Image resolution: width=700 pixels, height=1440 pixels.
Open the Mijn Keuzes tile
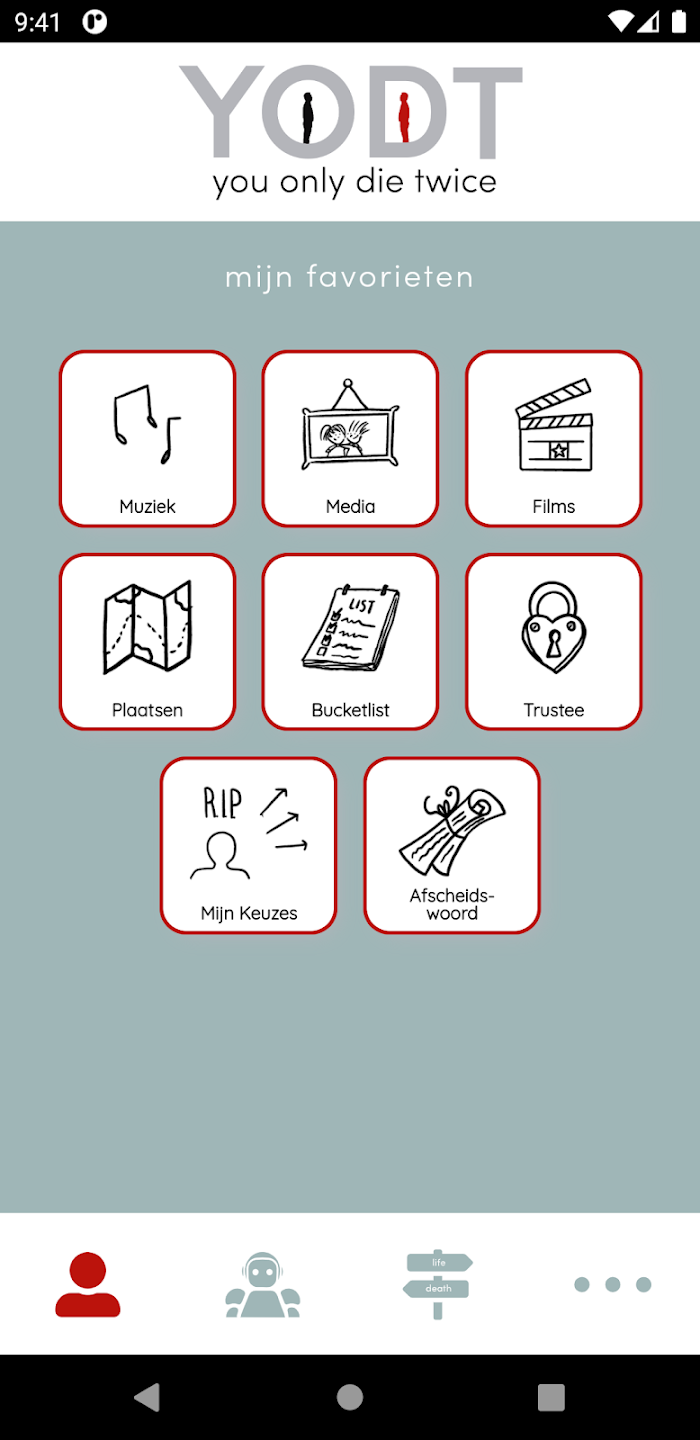pos(248,845)
